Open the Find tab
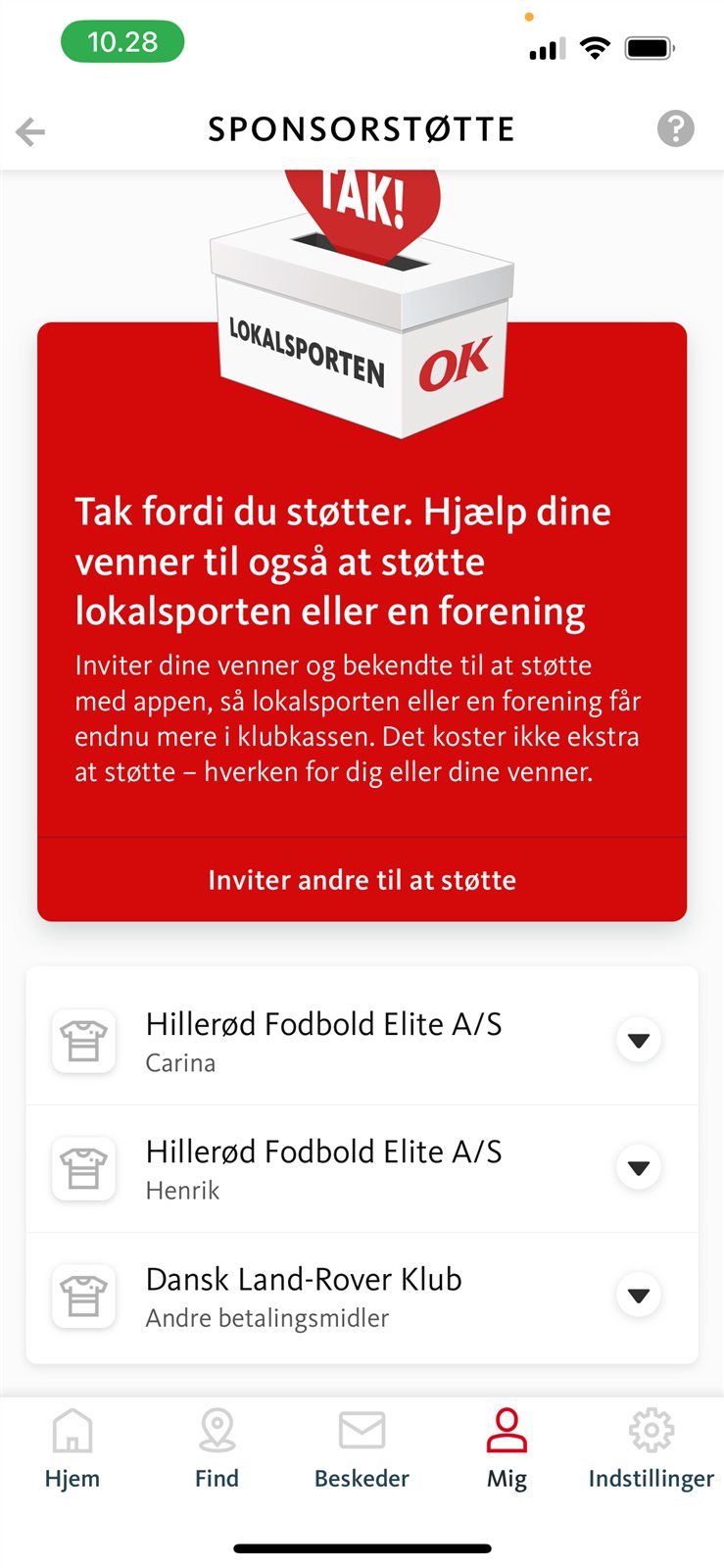 click(217, 1449)
